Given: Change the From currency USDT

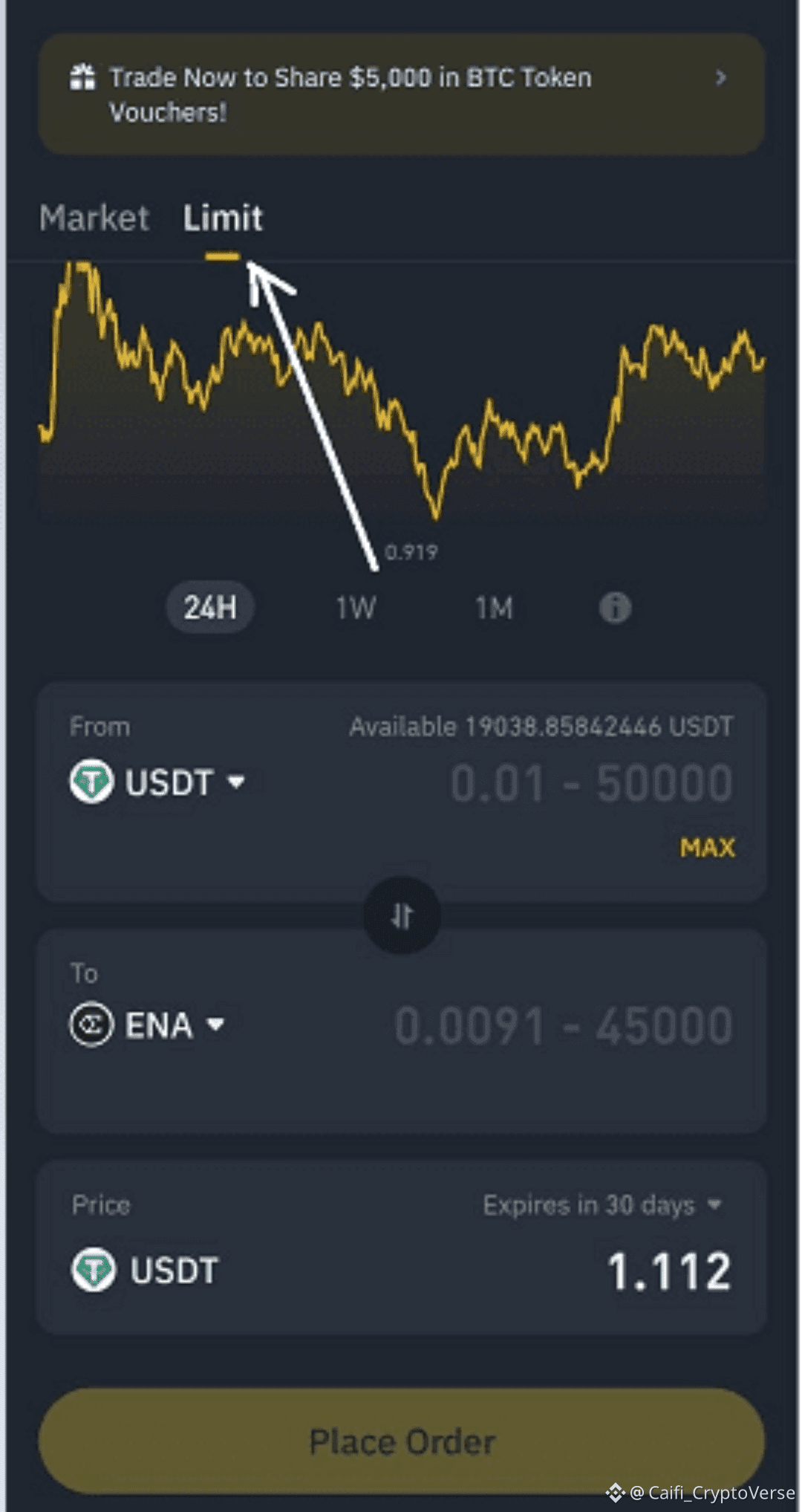Looking at the screenshot, I should (x=157, y=782).
